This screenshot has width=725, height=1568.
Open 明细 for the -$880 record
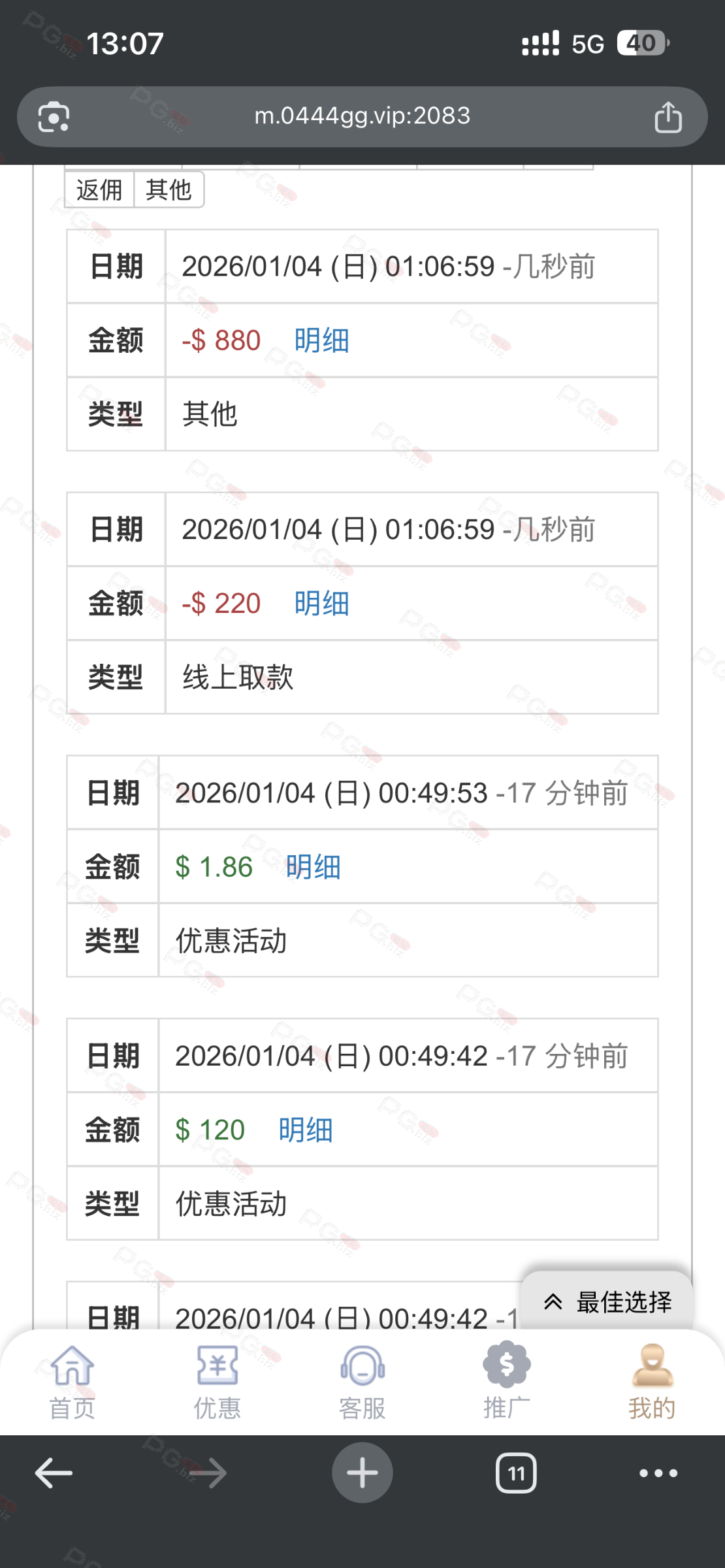point(321,340)
